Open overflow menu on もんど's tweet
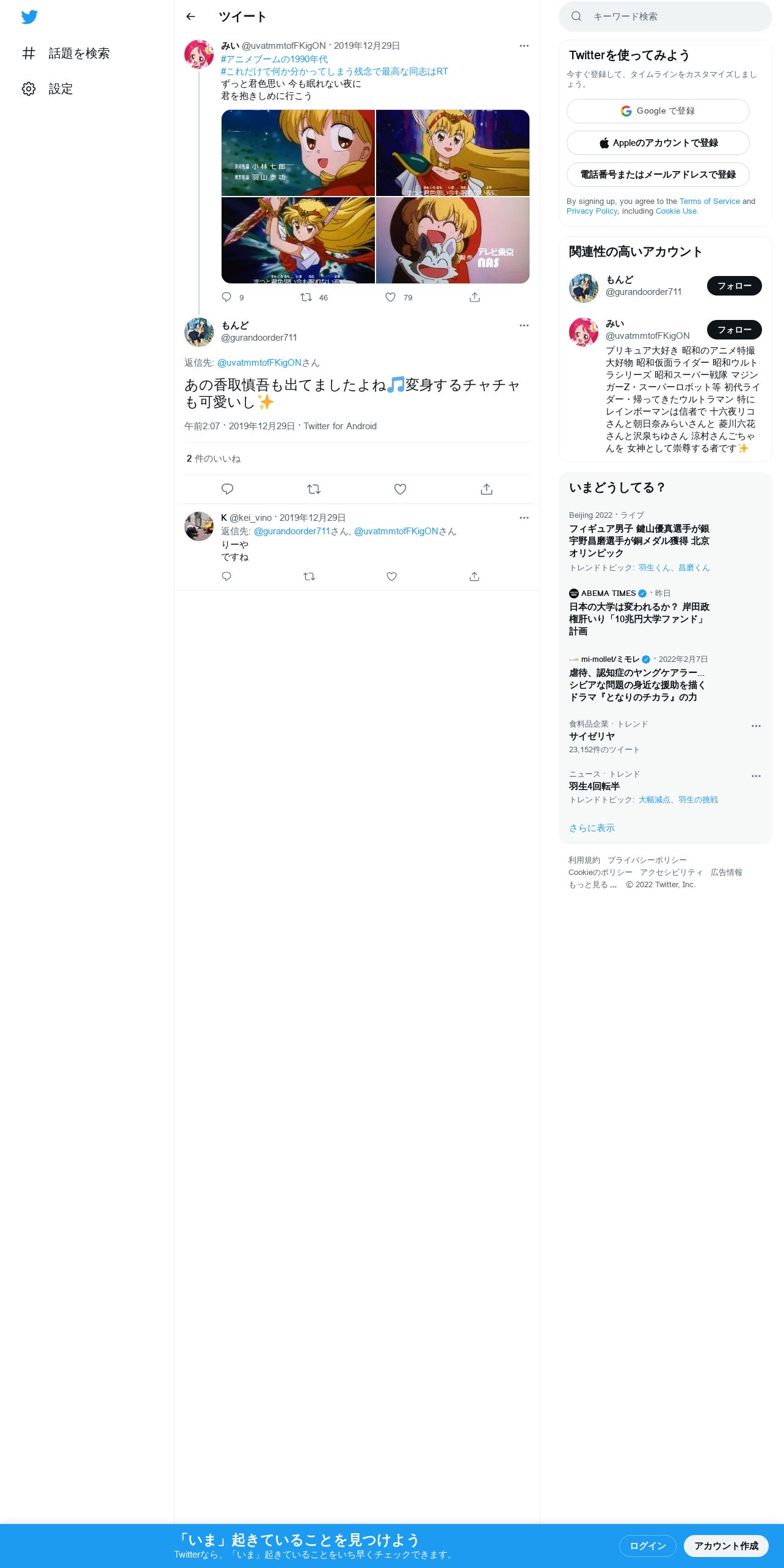This screenshot has height=1568, width=784. 524,325
